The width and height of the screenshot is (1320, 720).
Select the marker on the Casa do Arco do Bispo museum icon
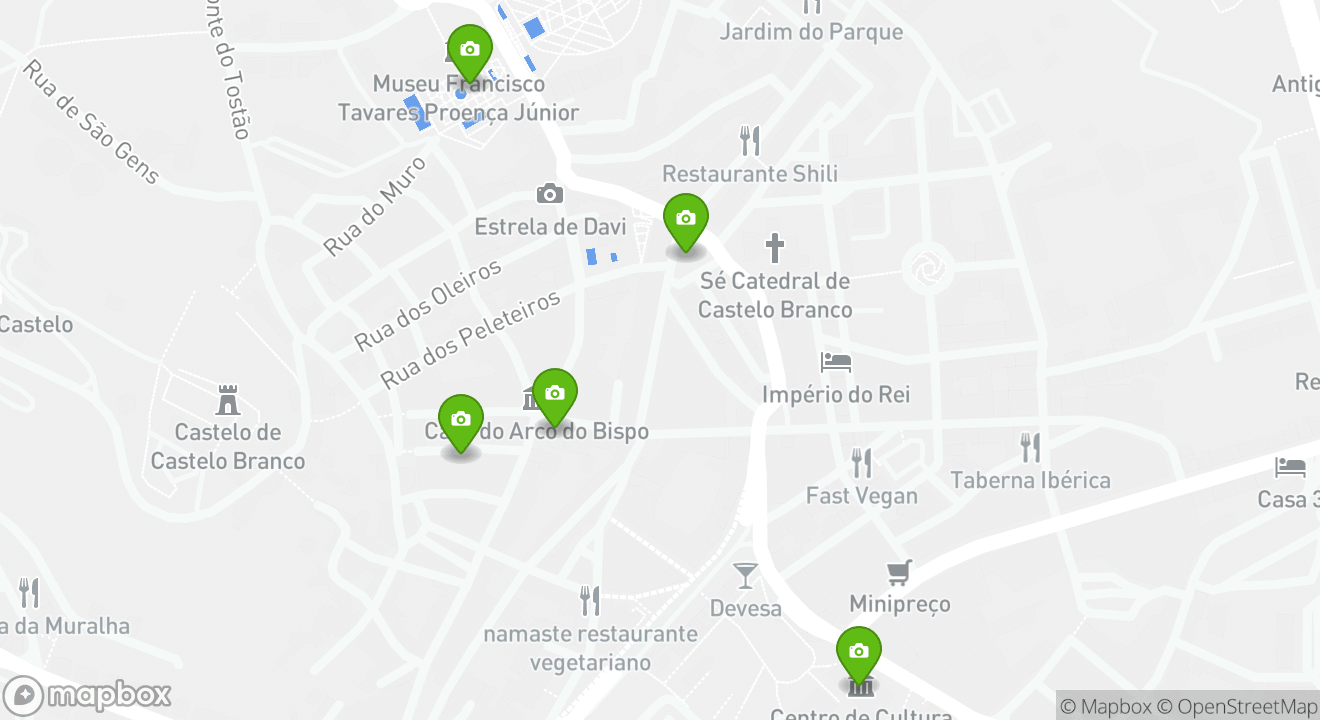click(555, 394)
